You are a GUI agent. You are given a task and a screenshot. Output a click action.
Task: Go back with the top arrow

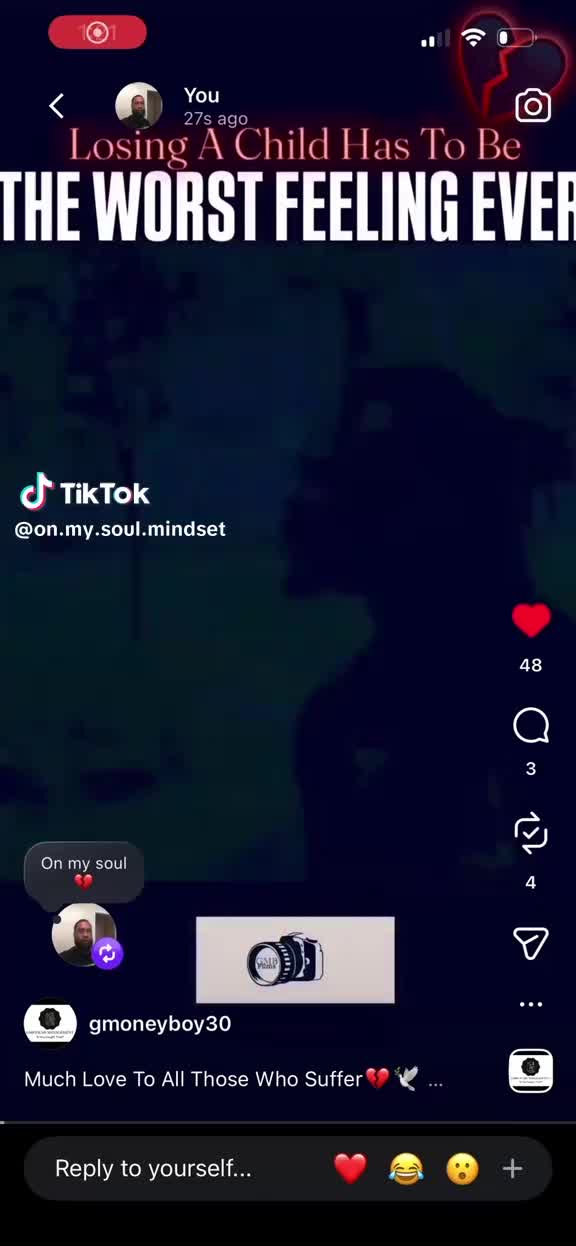[57, 106]
